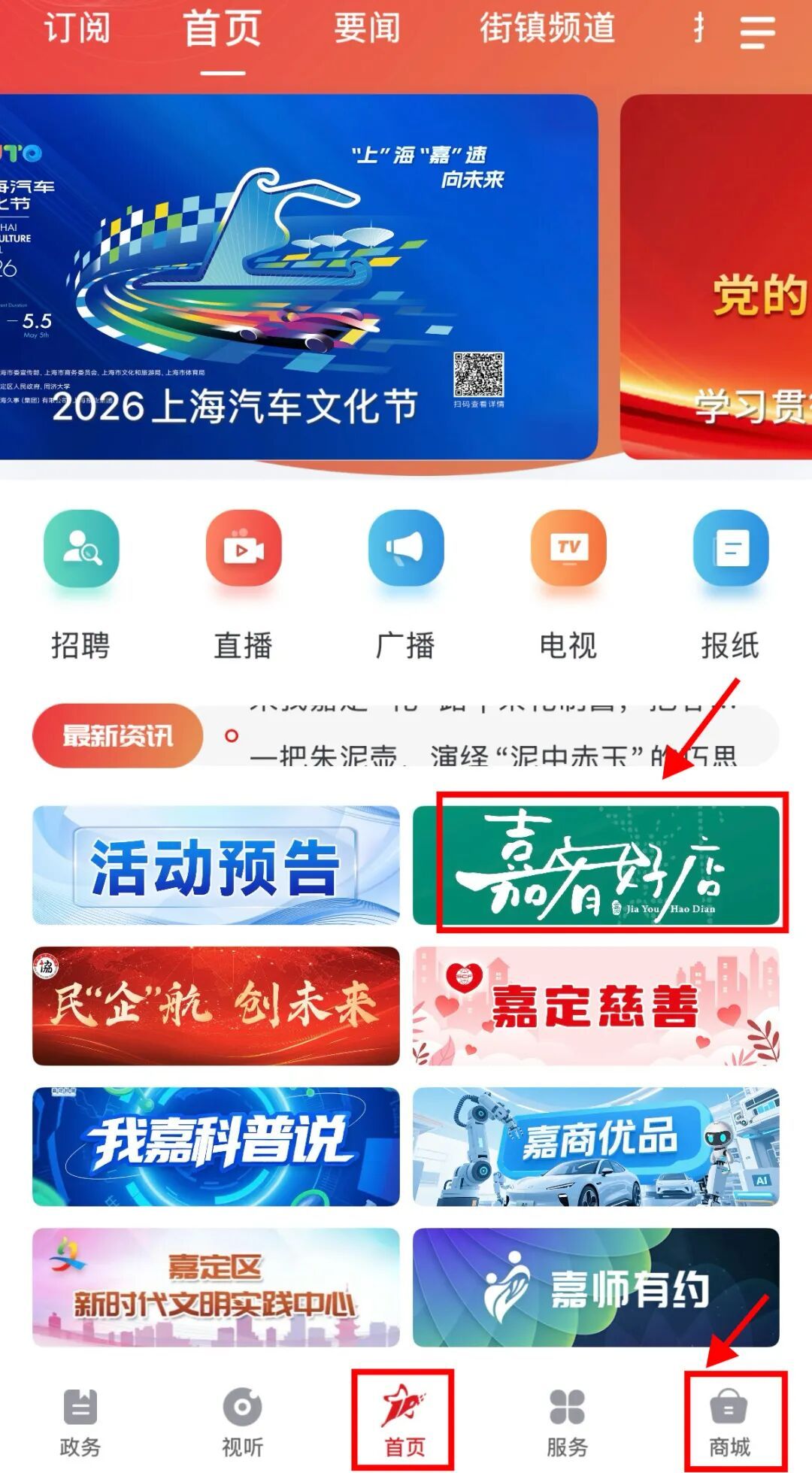
Task: Open the top hamburger menu
Action: click(x=756, y=32)
